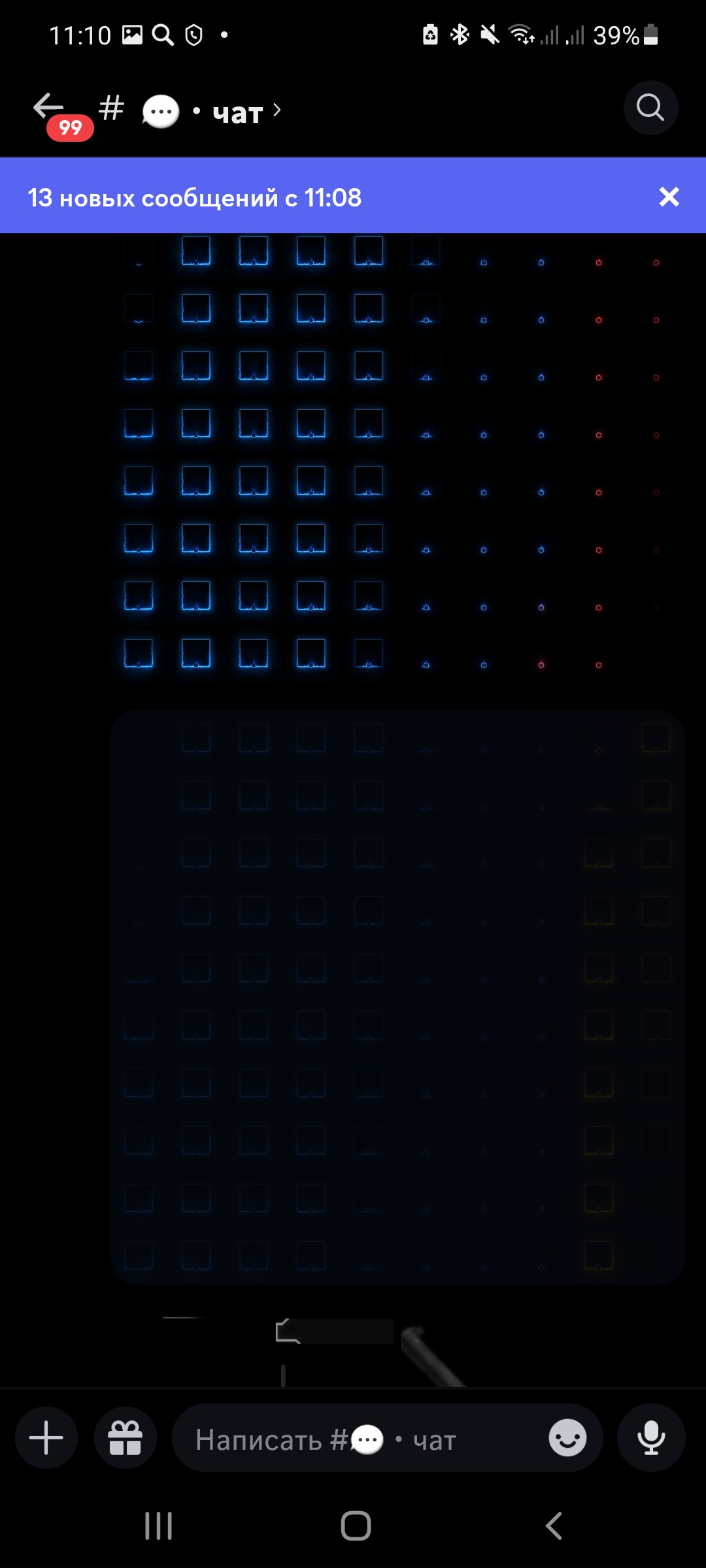Viewport: 706px width, 1568px height.
Task: Tap the microphone voice message button
Action: (x=651, y=1438)
